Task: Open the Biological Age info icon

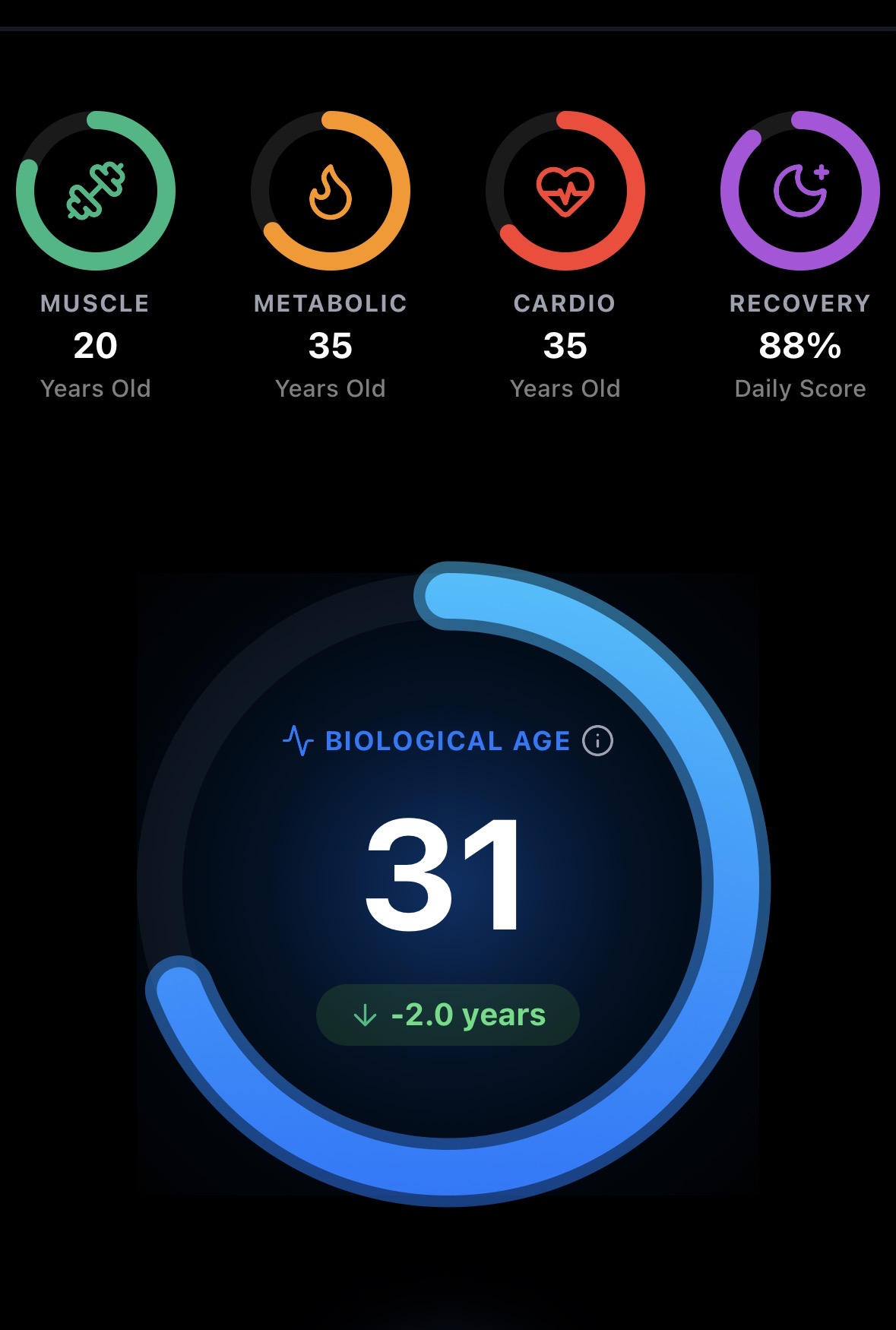Action: tap(597, 741)
